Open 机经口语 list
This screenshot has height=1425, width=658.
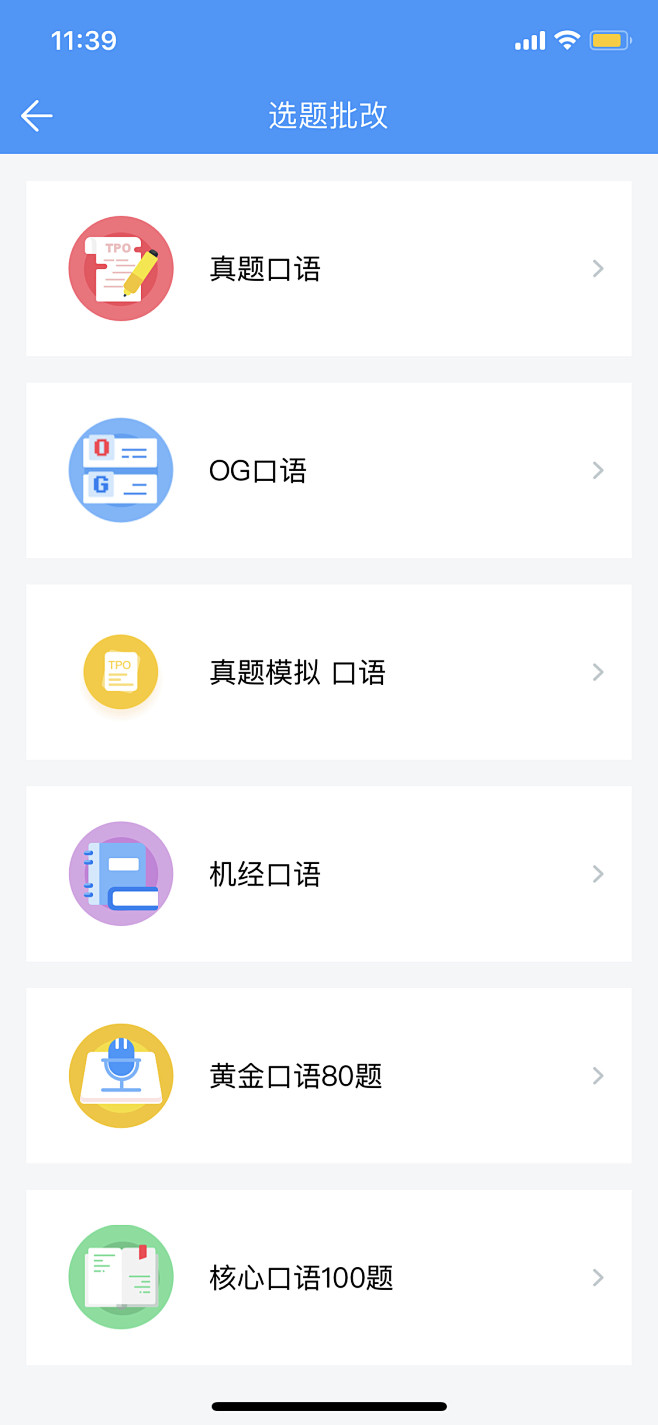point(329,874)
